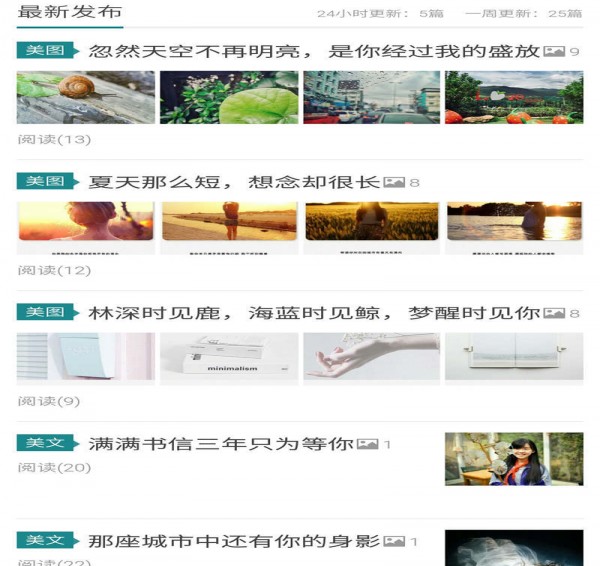View the snail photo thumbnail
Screen dimensions: 600x566
point(86,97)
